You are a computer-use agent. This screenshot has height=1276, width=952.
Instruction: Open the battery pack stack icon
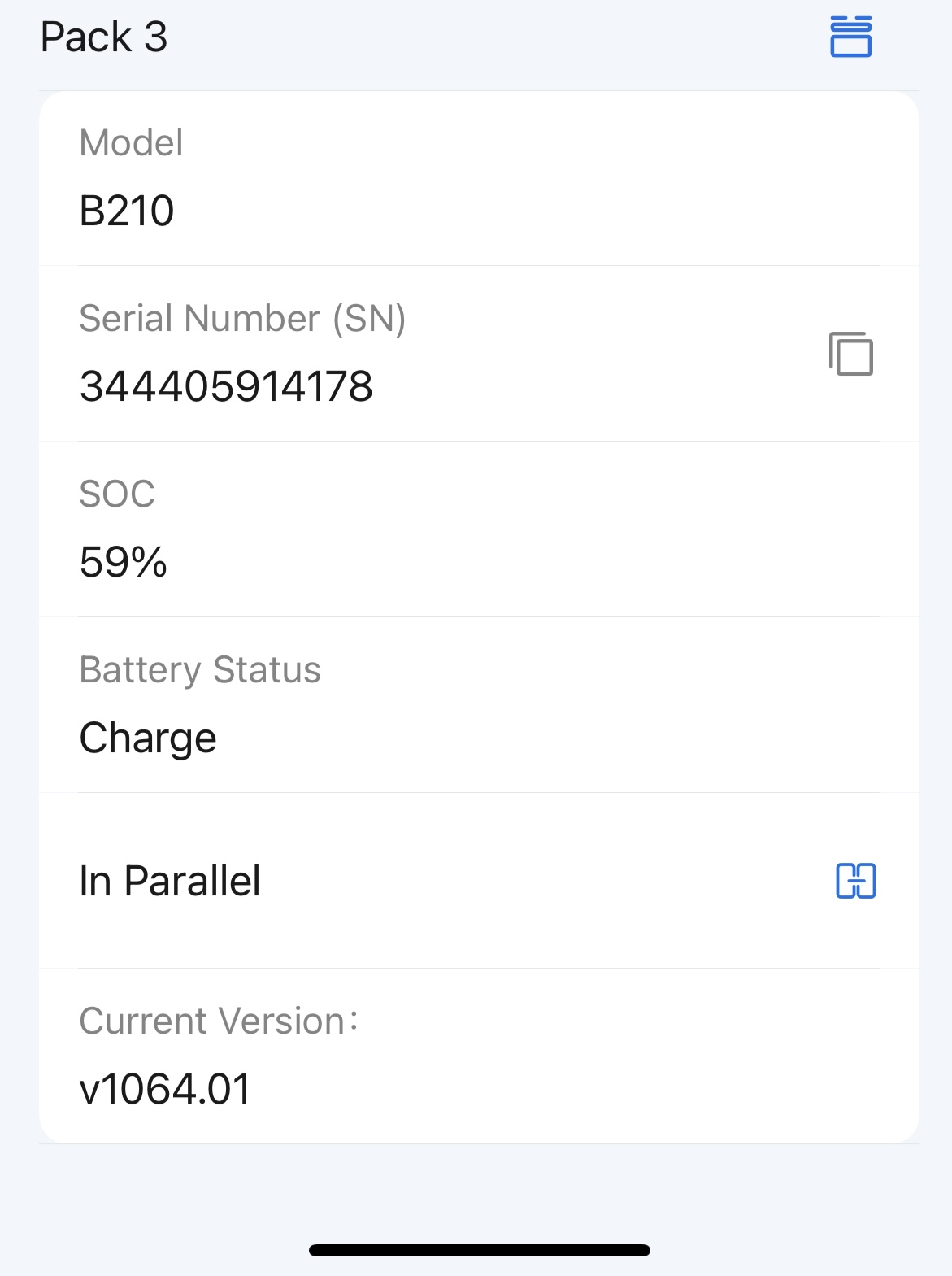[x=850, y=37]
